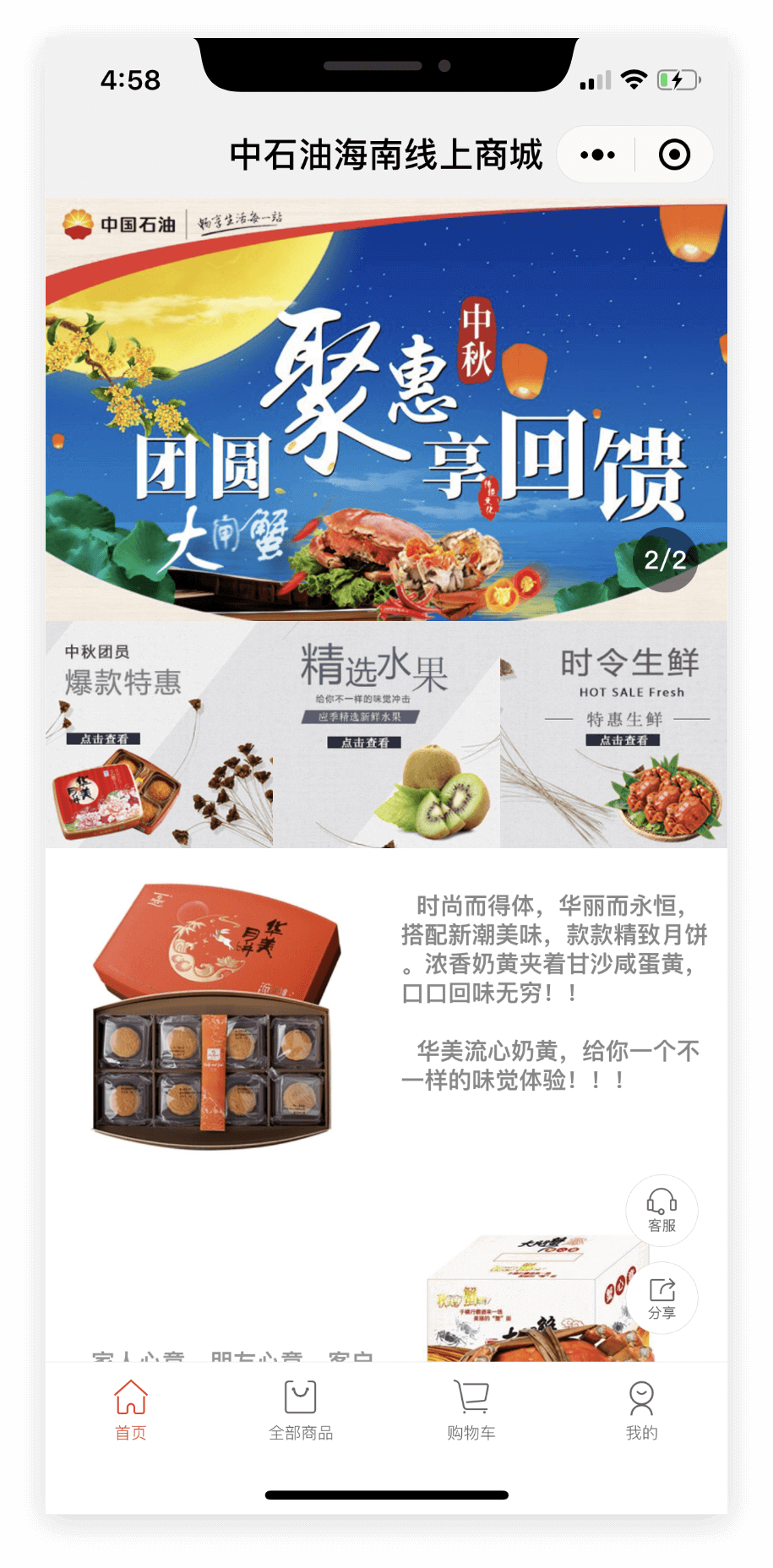Open the 中秋团员 爆款特惠 tile

pyautogui.click(x=159, y=735)
